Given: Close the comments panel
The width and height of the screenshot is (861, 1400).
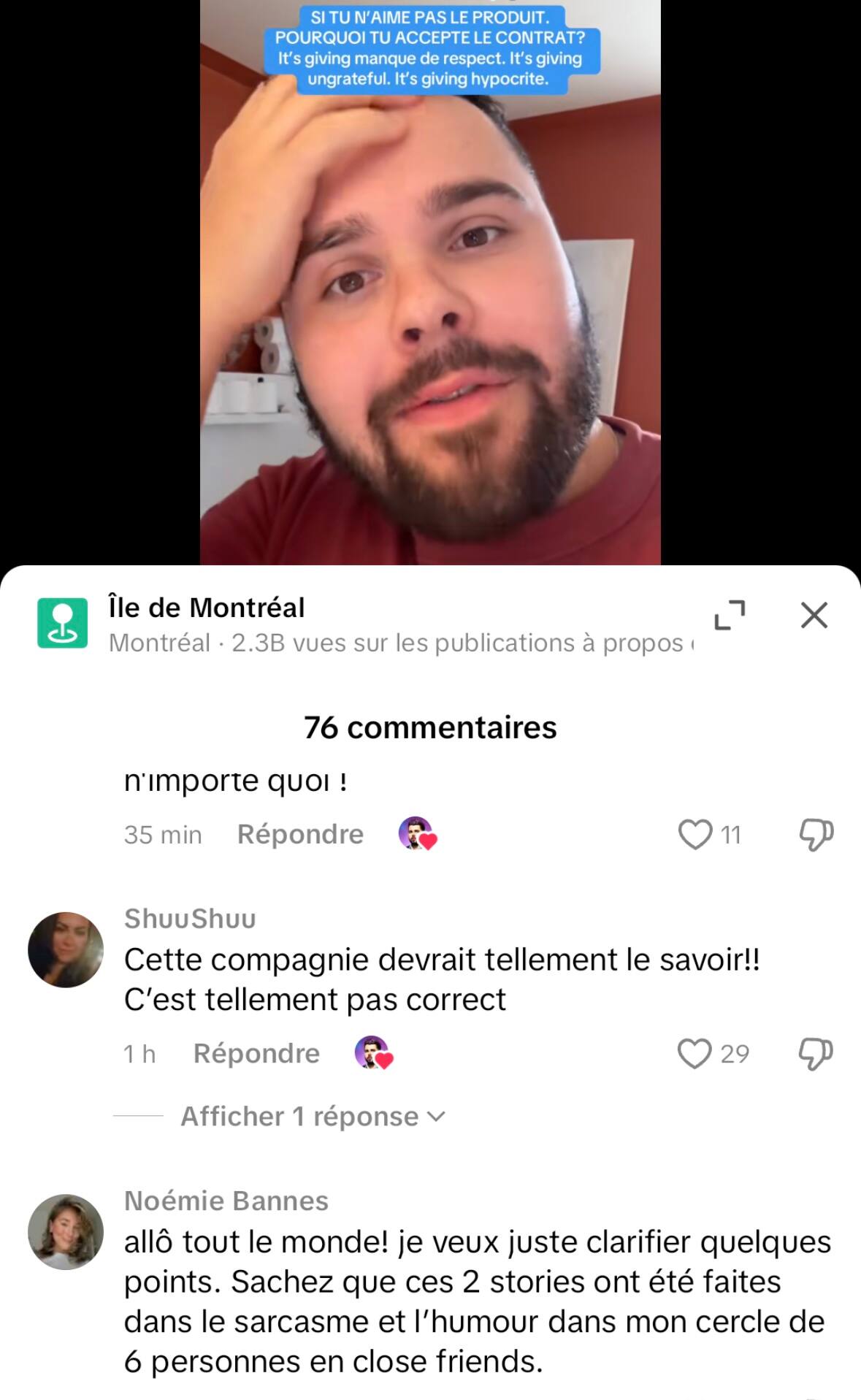Looking at the screenshot, I should click(x=814, y=615).
